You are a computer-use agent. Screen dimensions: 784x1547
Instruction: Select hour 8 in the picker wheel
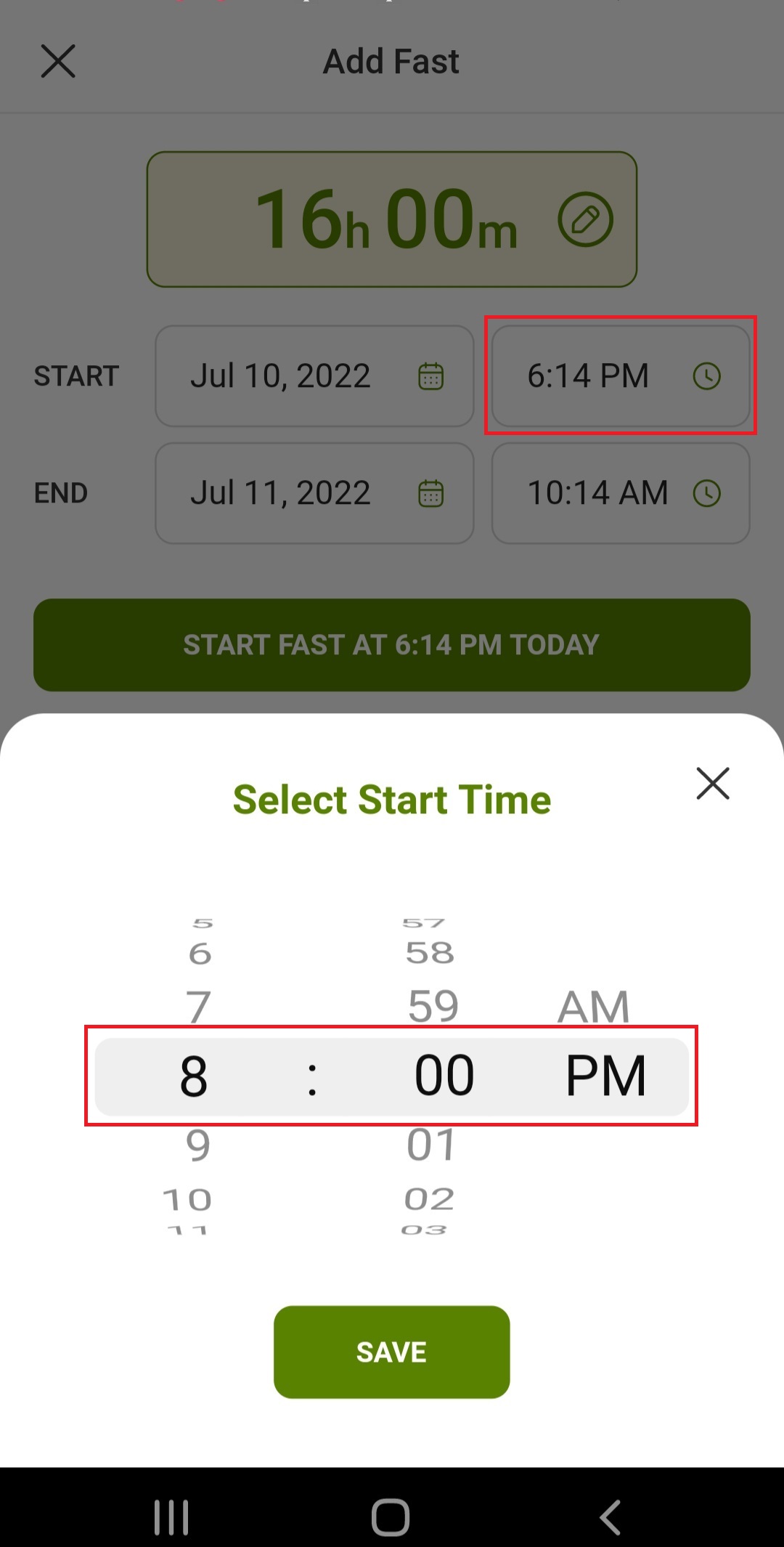[195, 1076]
